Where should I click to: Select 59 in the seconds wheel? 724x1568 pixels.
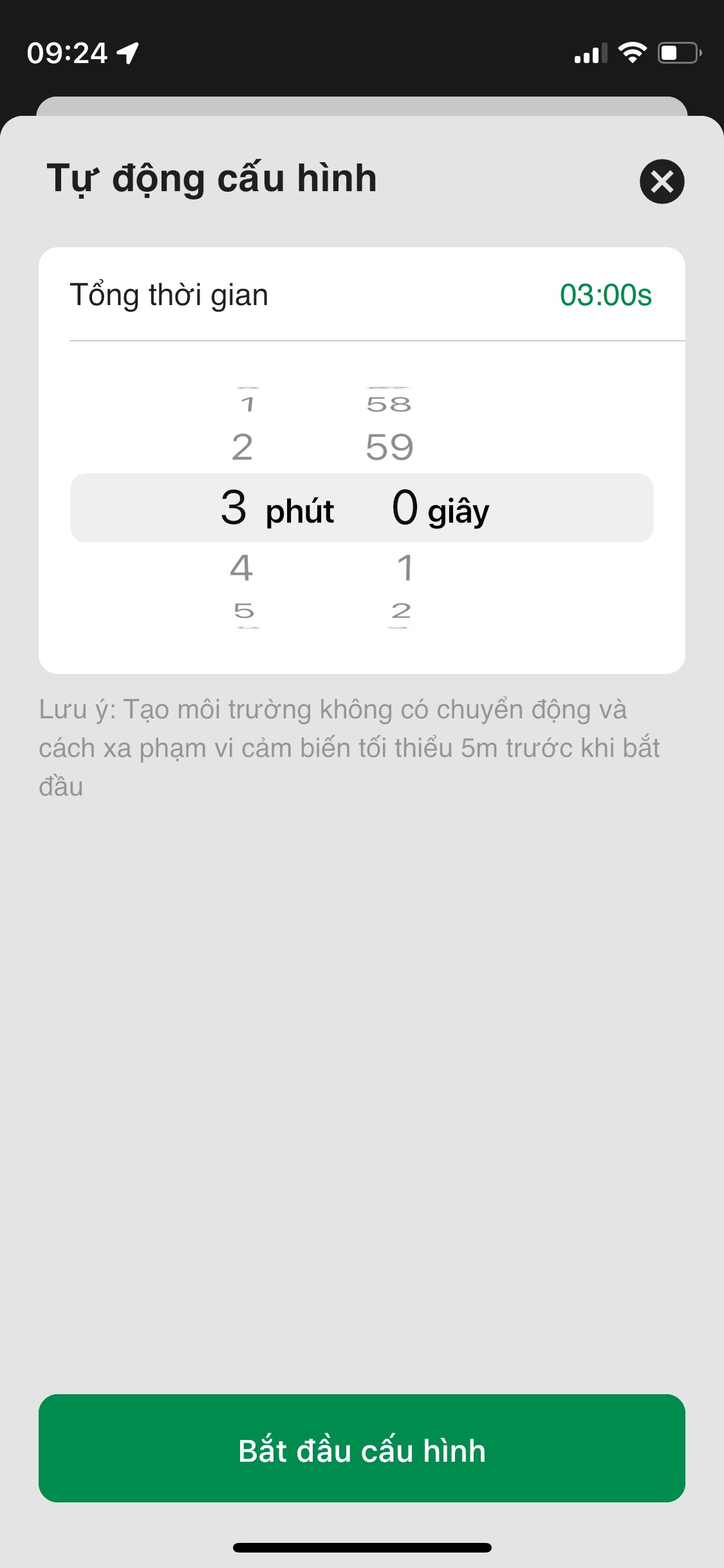tap(389, 447)
